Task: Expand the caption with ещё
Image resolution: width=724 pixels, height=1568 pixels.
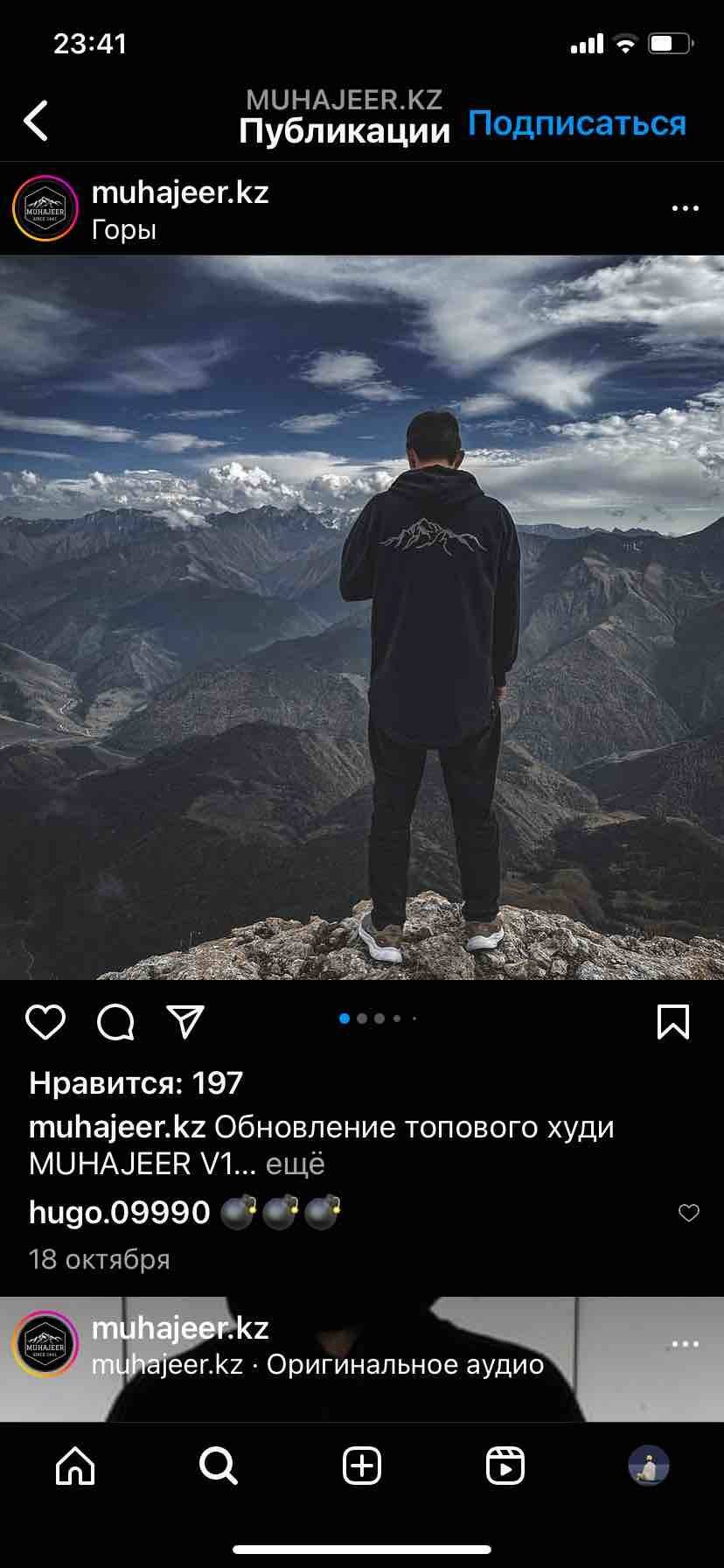Action: (x=295, y=1164)
